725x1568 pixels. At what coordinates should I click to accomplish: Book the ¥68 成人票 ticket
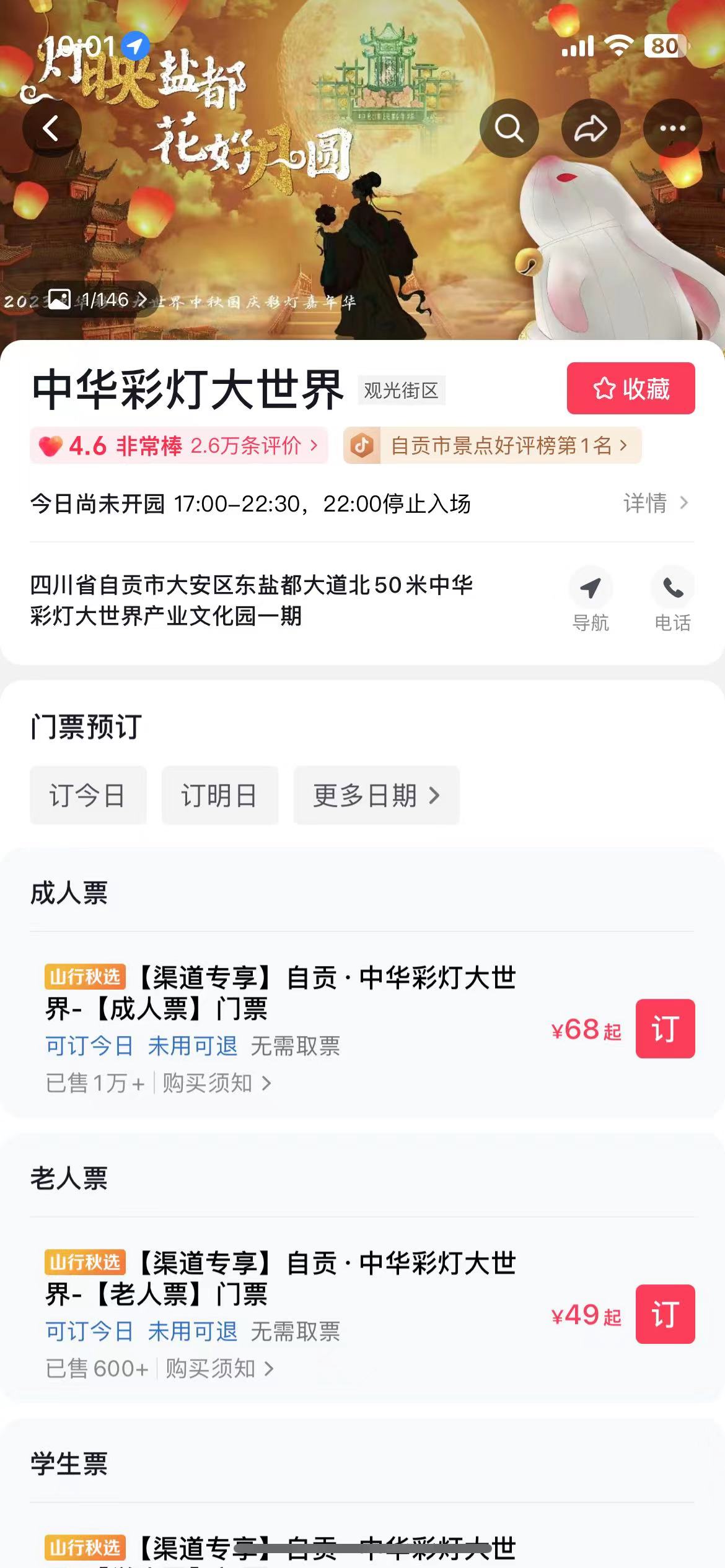(665, 1029)
